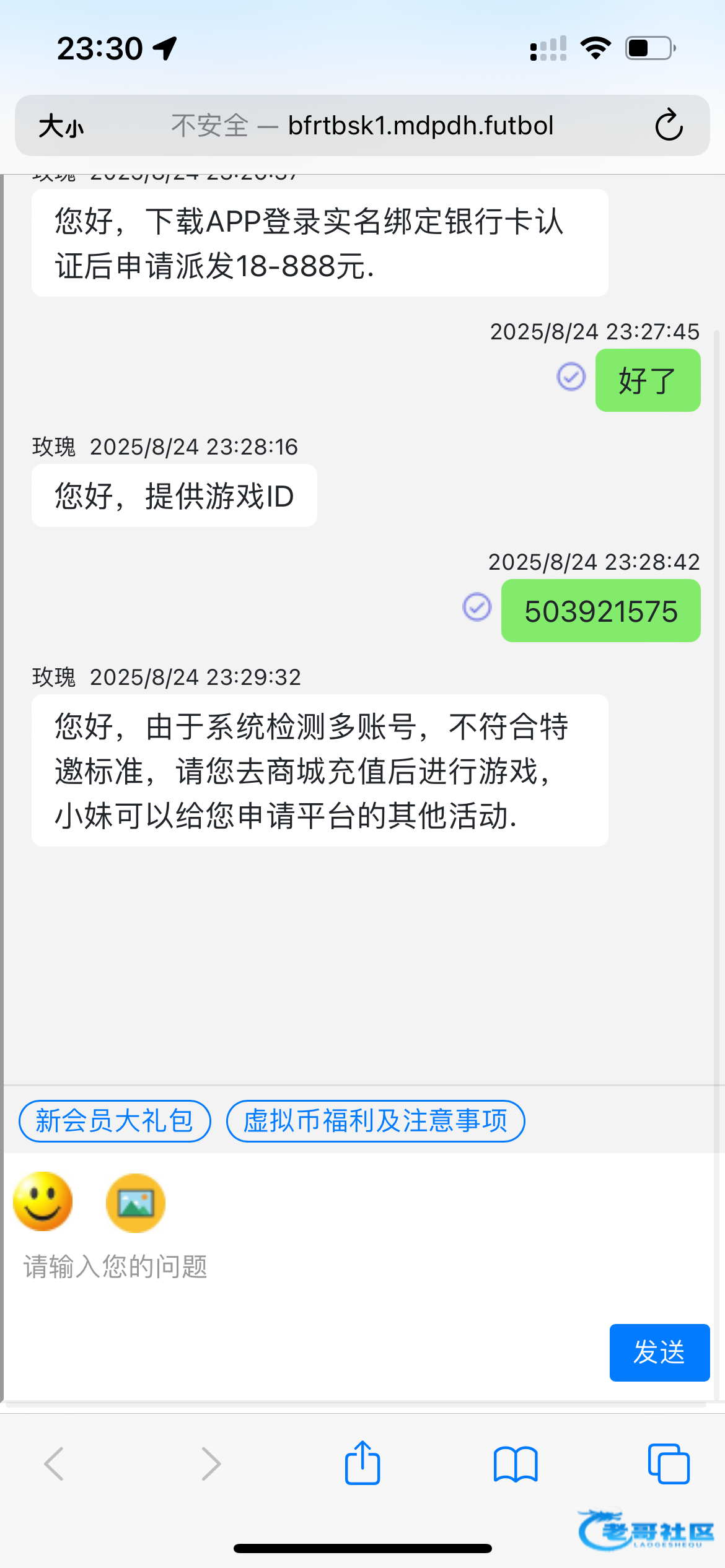Show all open Safari tabs
The height and width of the screenshot is (1568, 725).
pos(669,1464)
